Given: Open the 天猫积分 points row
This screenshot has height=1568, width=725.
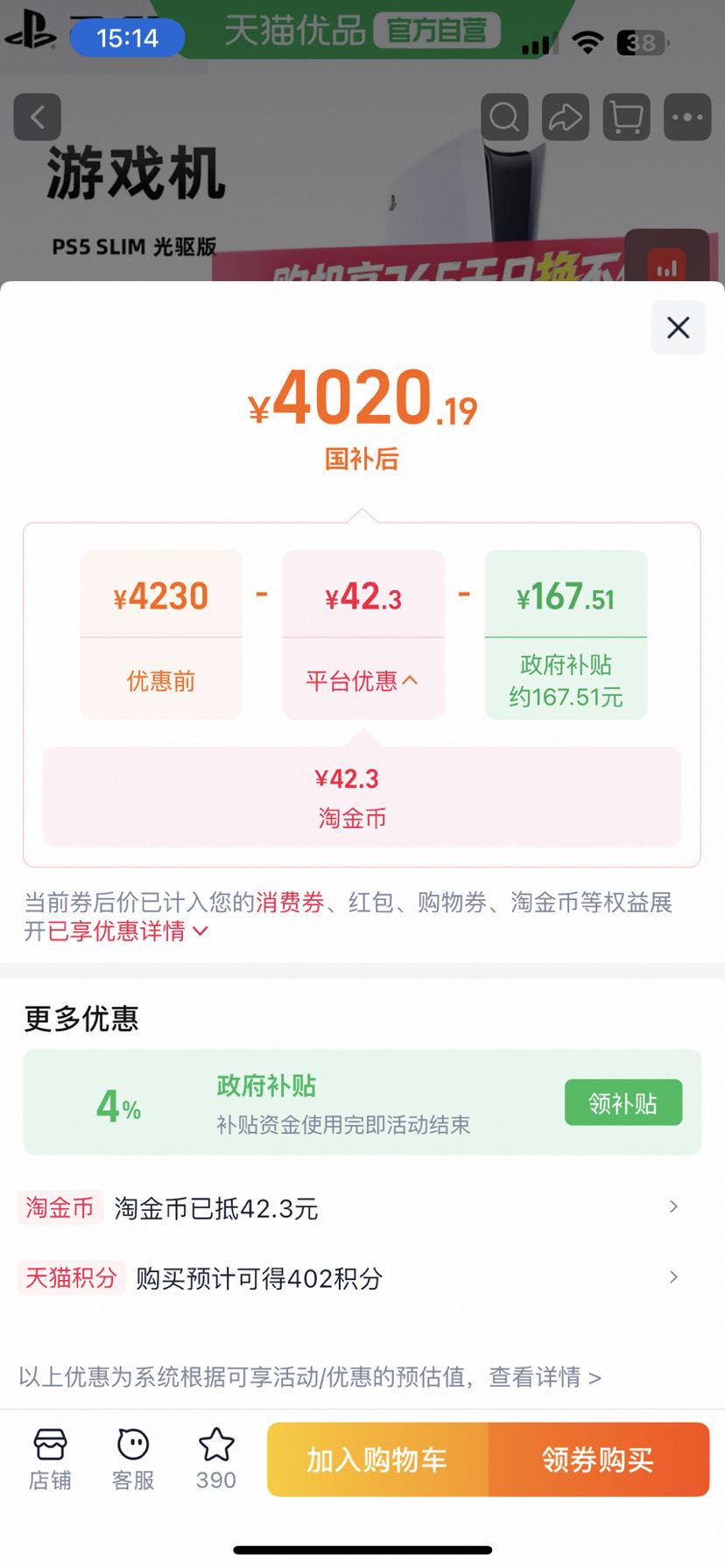Looking at the screenshot, I should [350, 1278].
